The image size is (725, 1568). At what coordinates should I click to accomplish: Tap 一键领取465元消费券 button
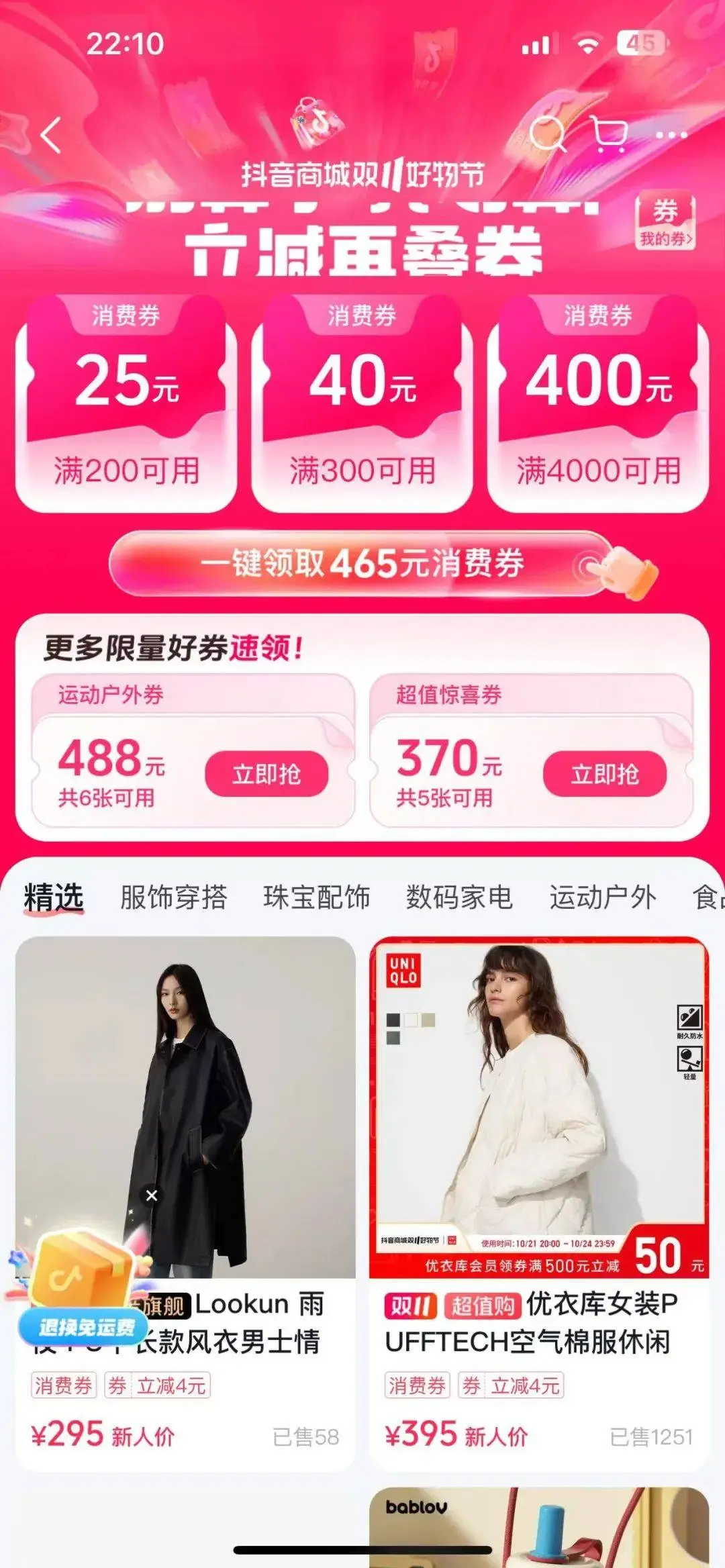[x=362, y=563]
